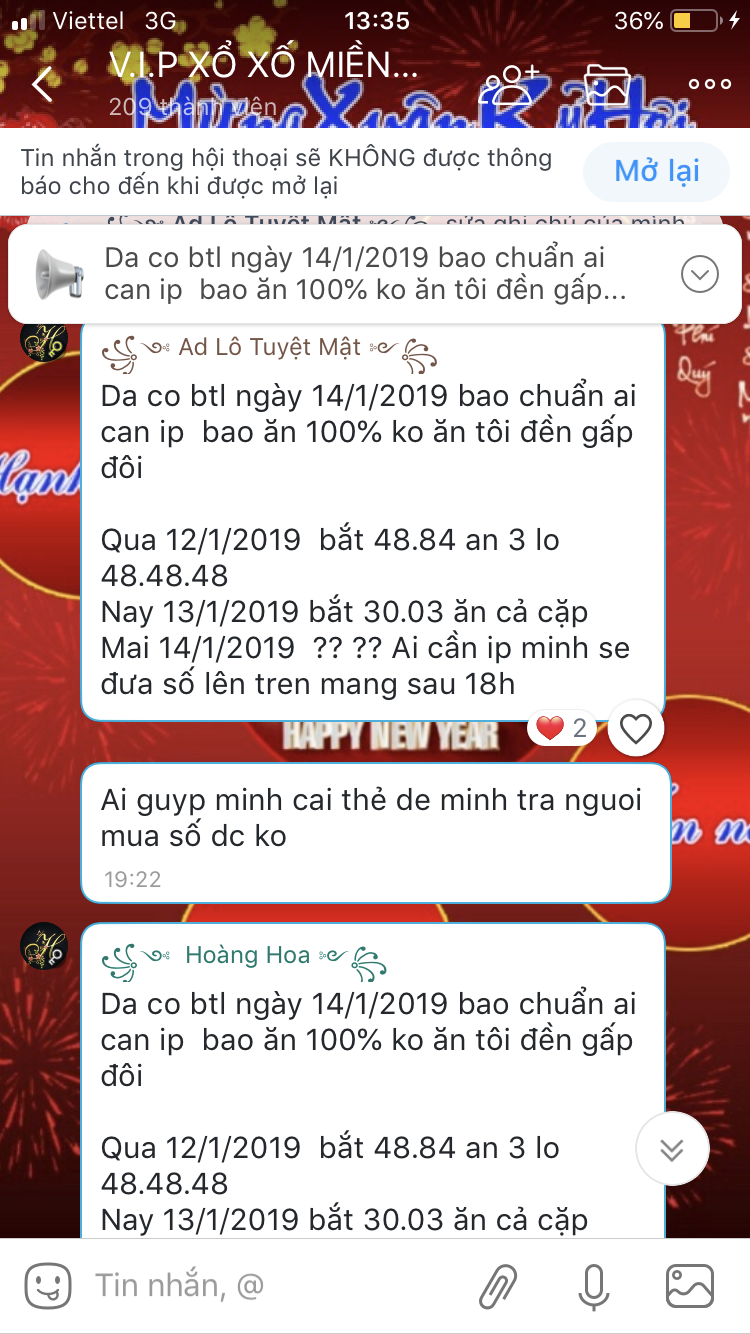Open the V.I.P XỔ XỐ MIỀN group info

[x=264, y=66]
